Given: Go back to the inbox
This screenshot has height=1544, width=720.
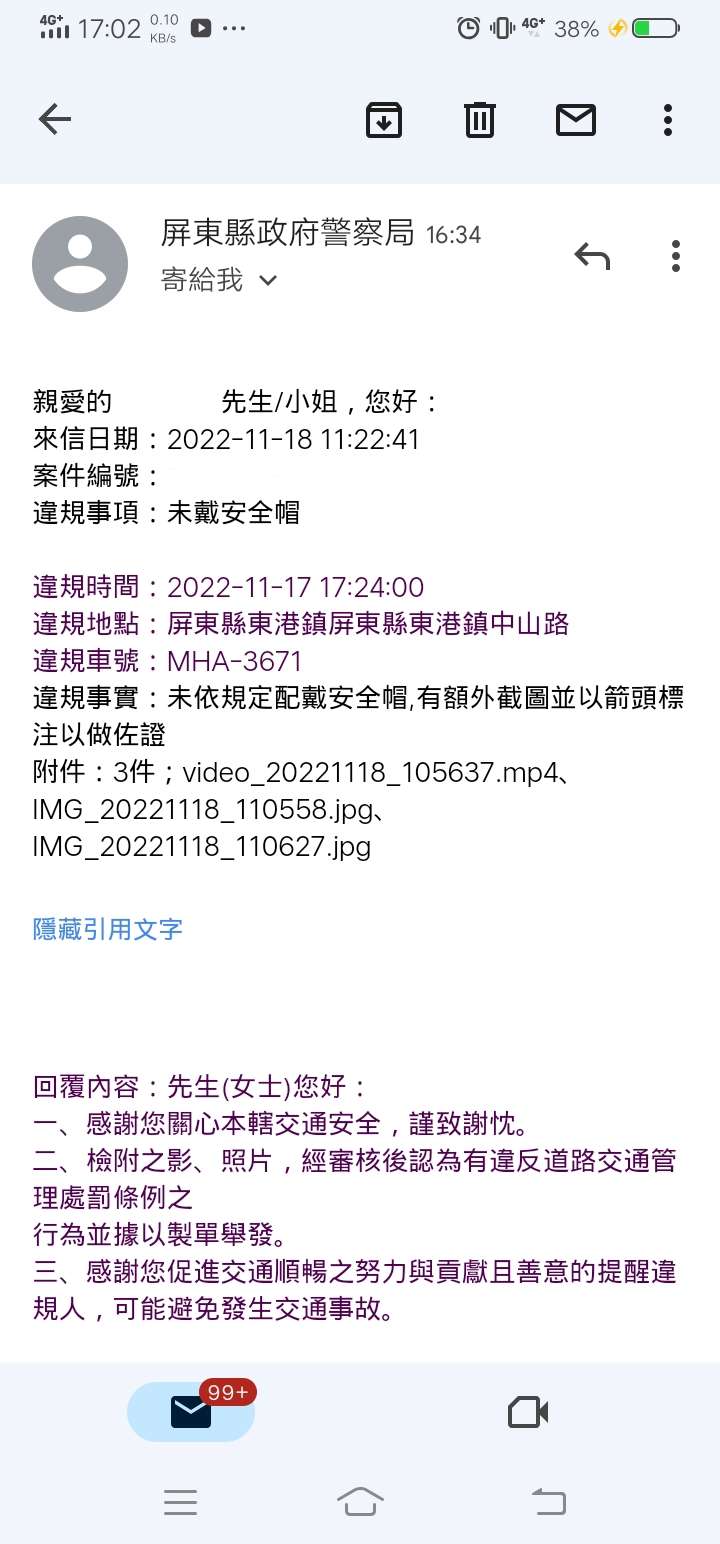Looking at the screenshot, I should click(55, 120).
